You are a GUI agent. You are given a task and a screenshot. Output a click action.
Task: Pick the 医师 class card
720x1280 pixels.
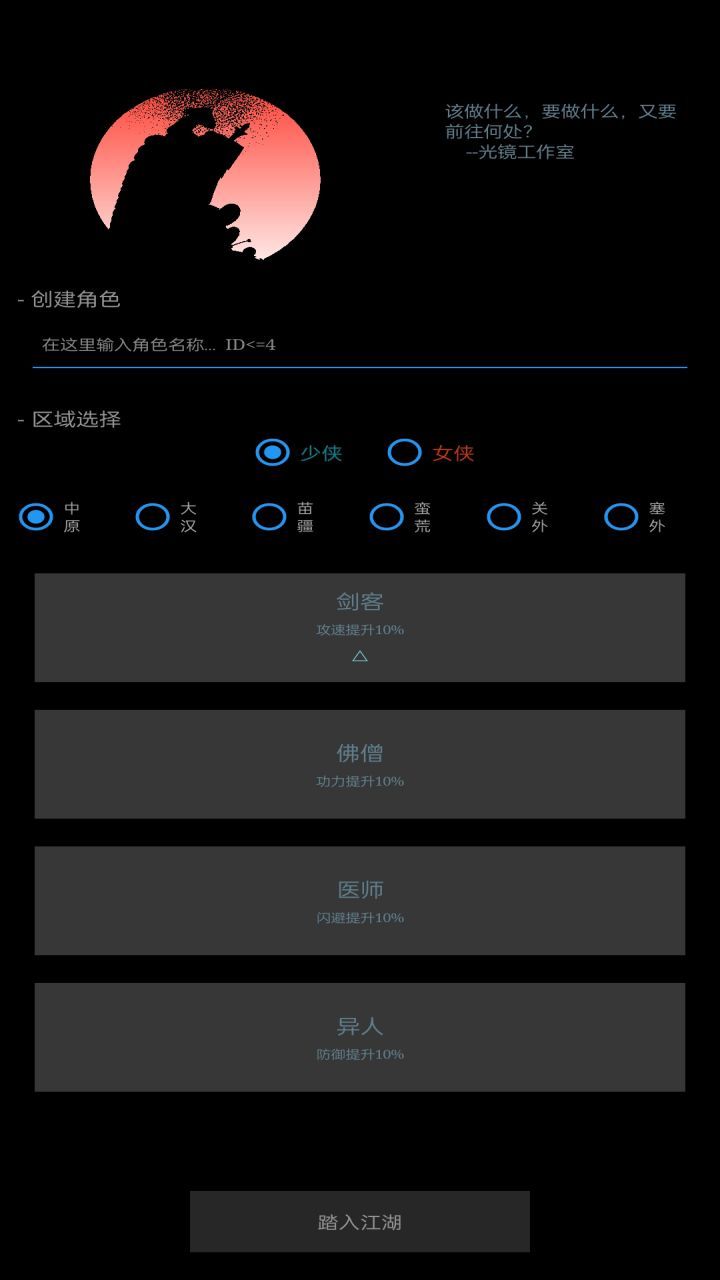click(x=360, y=901)
